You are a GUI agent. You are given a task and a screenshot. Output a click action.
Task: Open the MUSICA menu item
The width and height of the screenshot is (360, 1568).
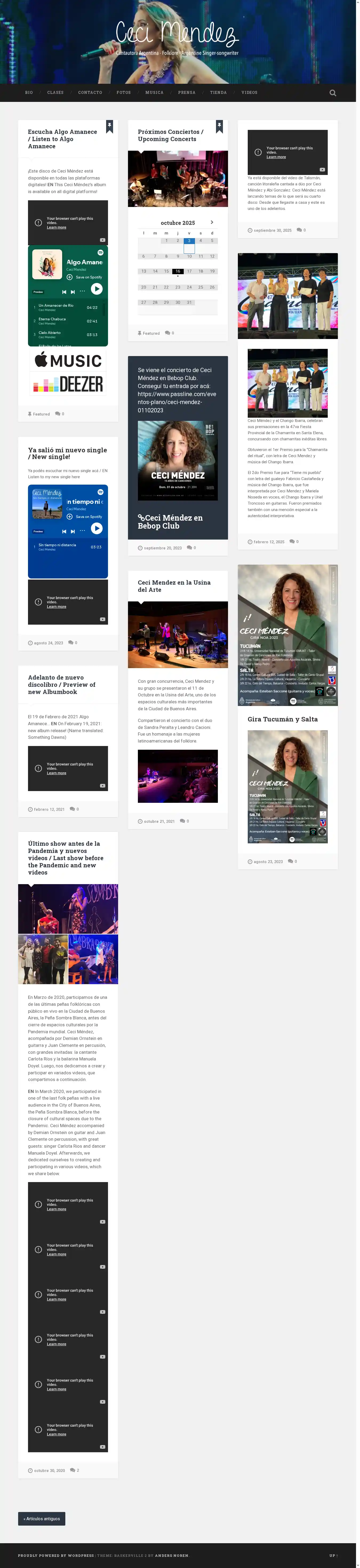click(x=154, y=93)
